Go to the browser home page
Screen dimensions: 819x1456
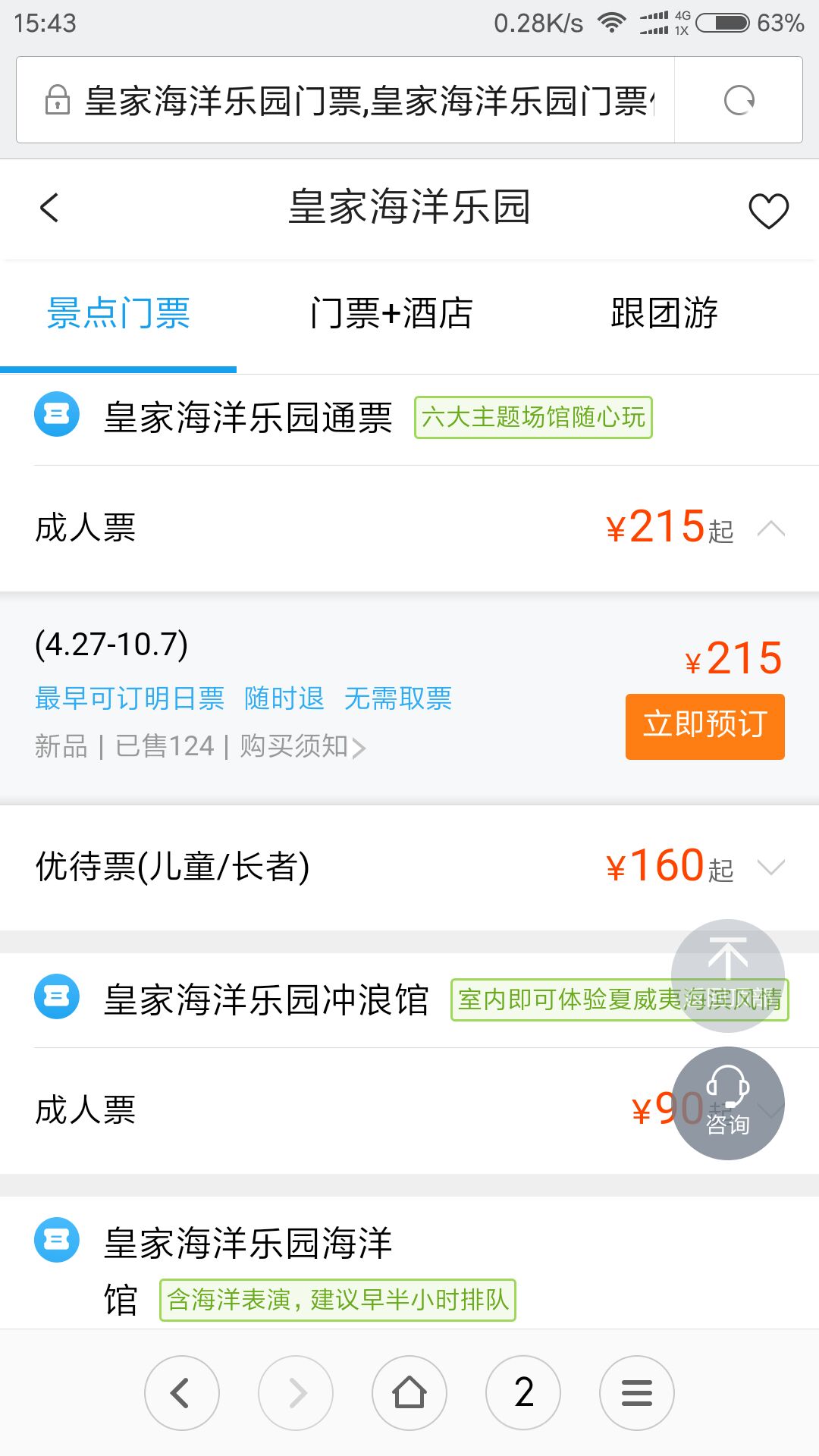(409, 1393)
